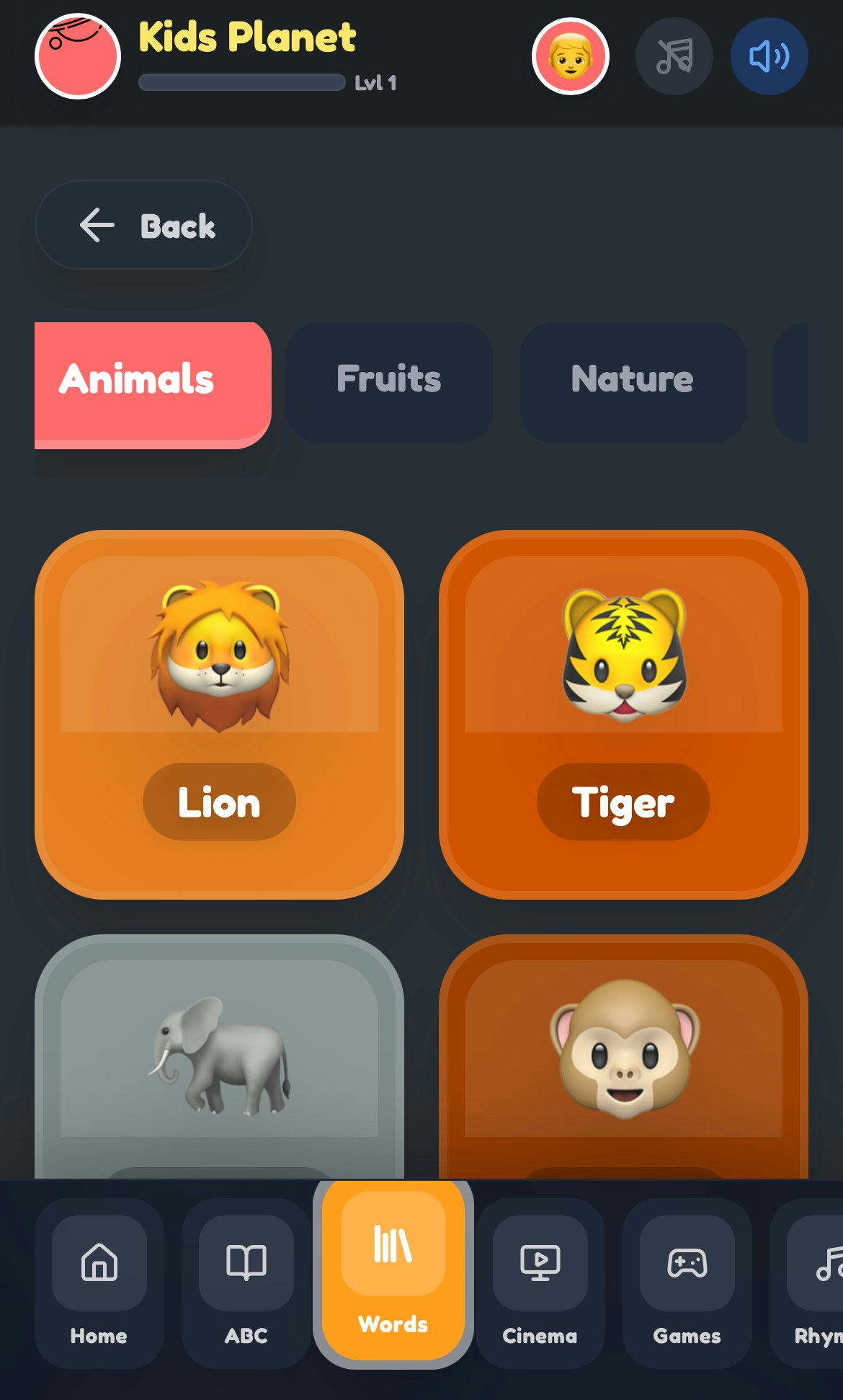Switch to the ABC tab

pos(246,1283)
